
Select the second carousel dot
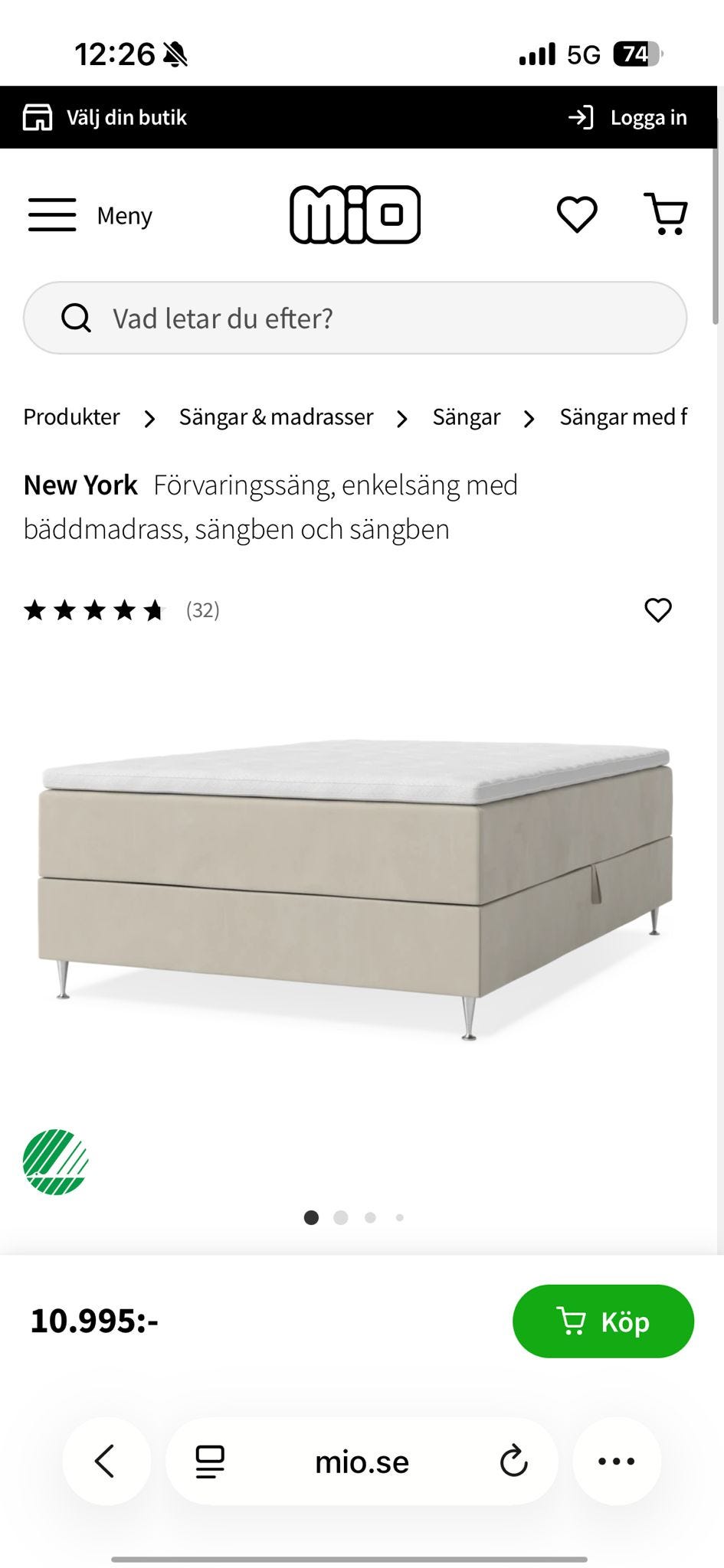click(341, 1217)
